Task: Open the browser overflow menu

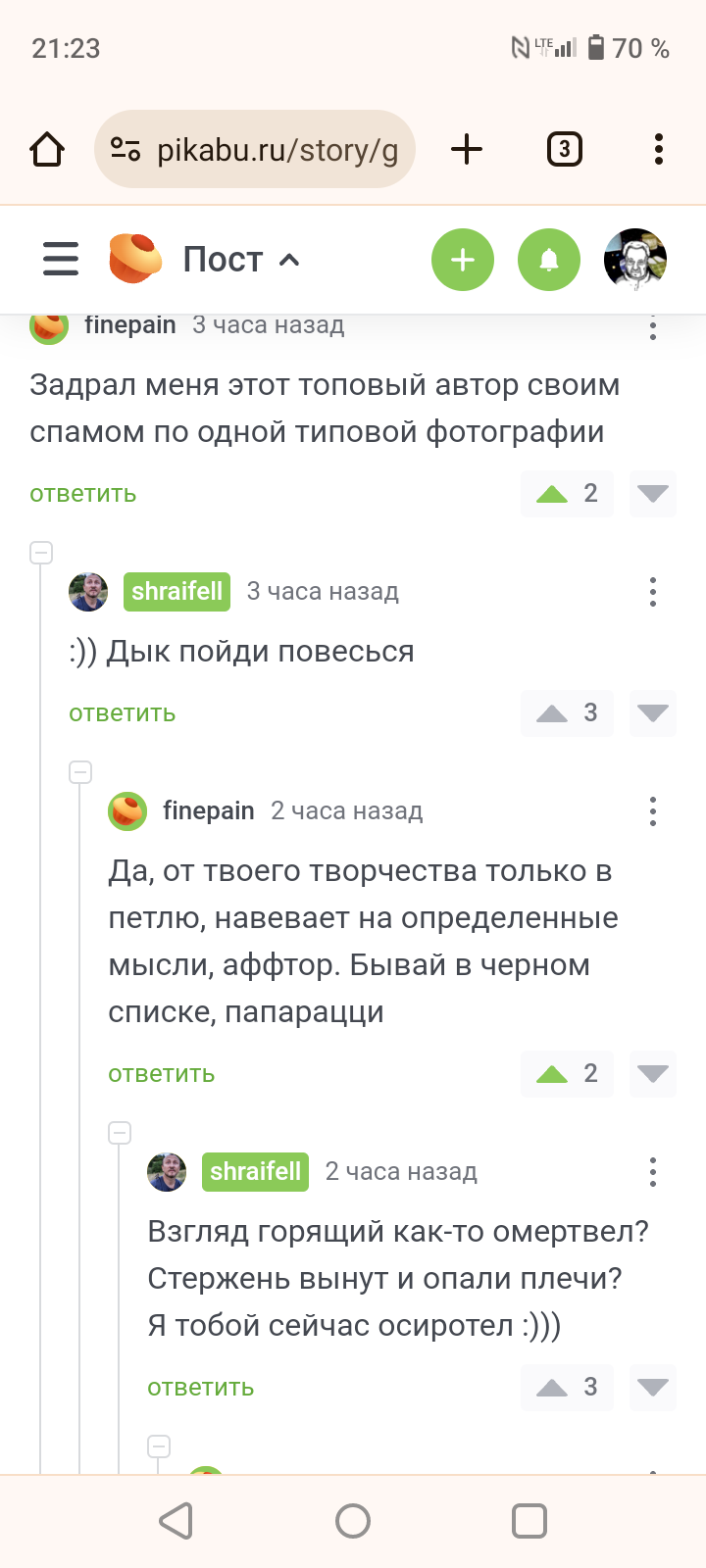Action: (658, 150)
